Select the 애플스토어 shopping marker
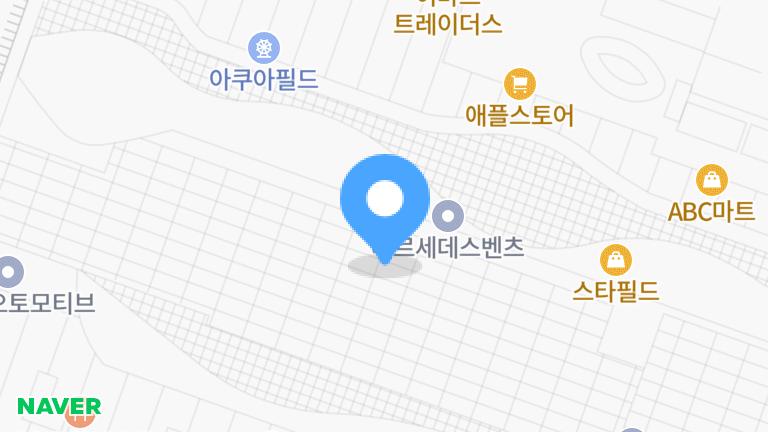 coord(519,84)
